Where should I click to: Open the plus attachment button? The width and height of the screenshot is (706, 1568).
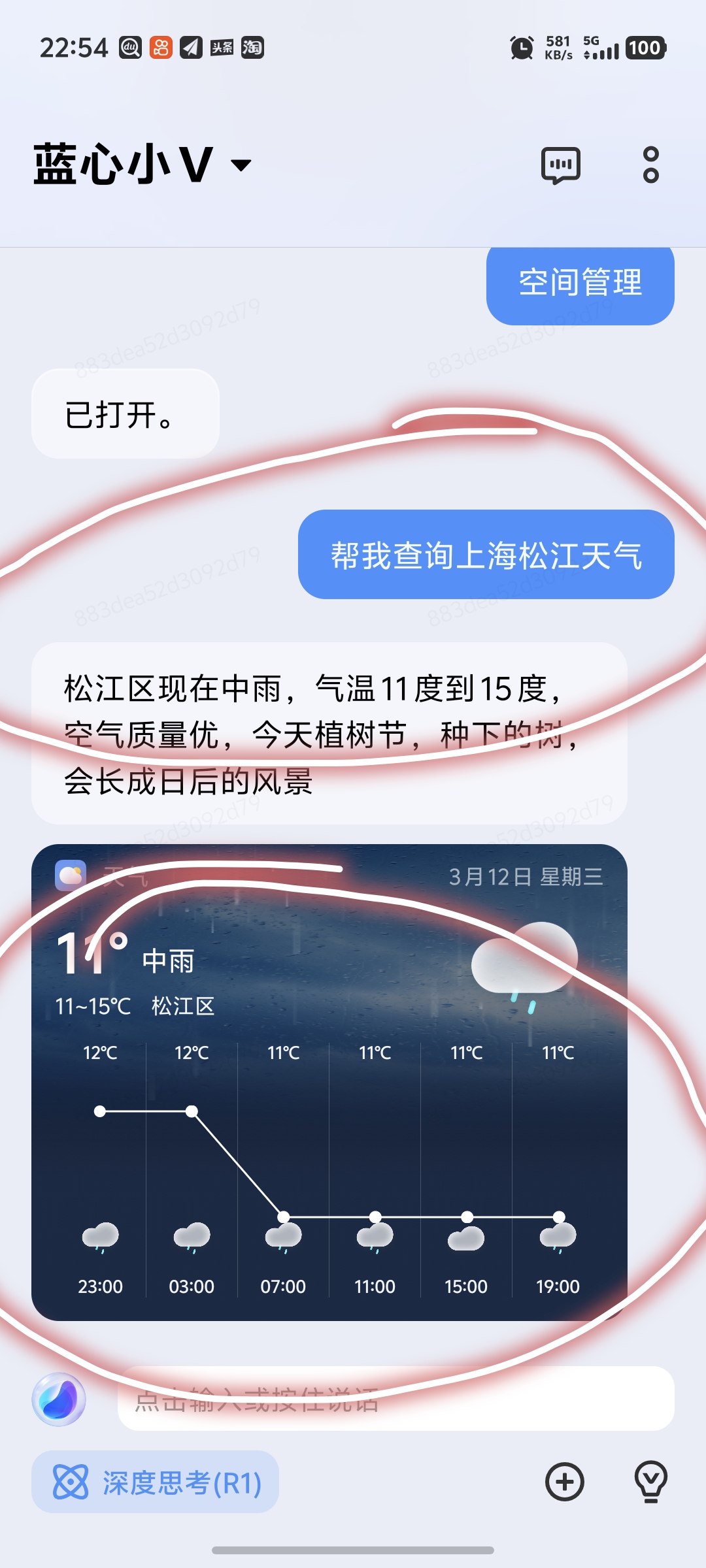click(x=564, y=1482)
